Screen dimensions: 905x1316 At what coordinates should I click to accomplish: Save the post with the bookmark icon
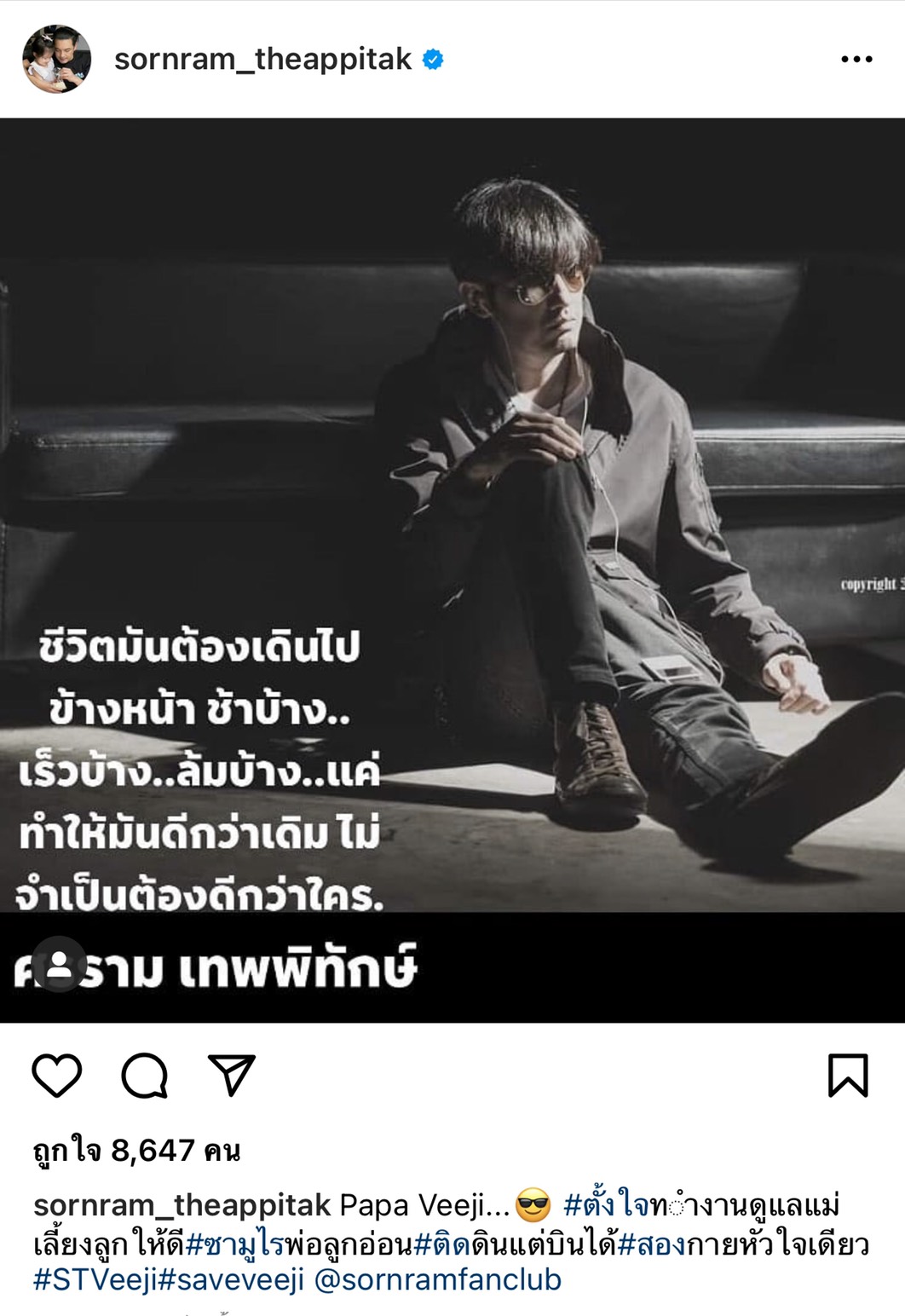point(847,1075)
